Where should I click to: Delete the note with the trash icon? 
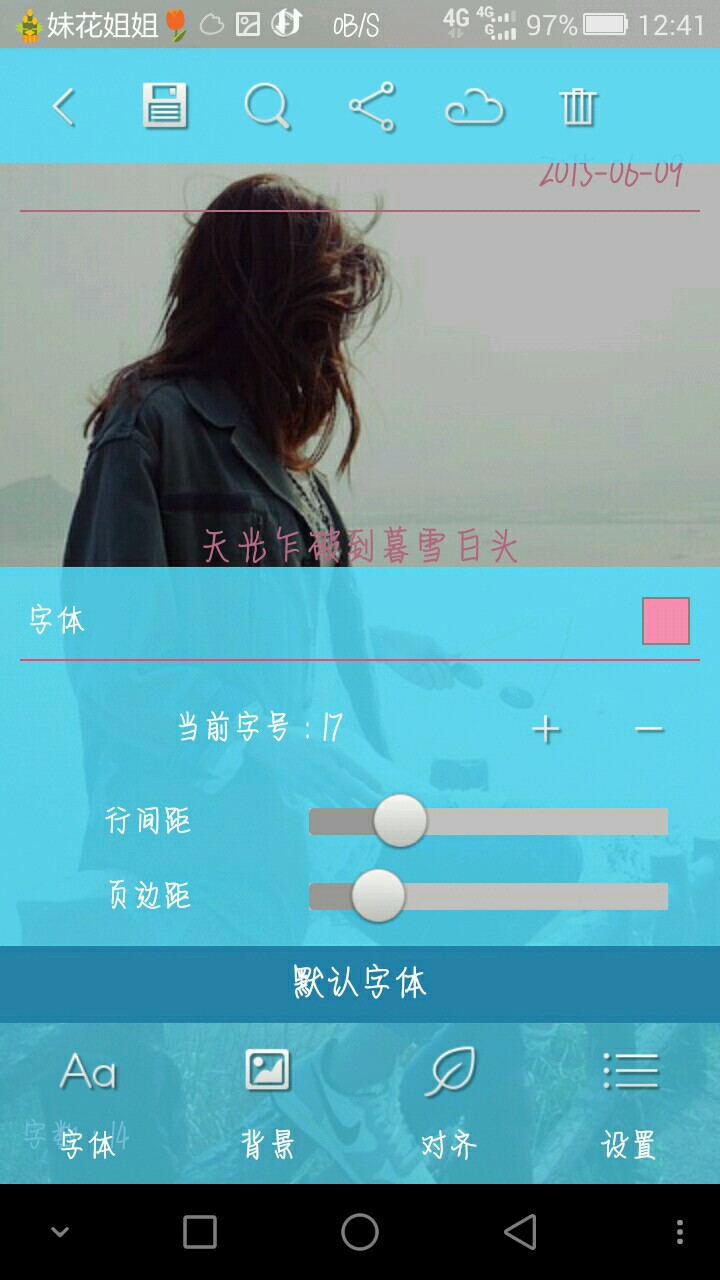(x=578, y=106)
